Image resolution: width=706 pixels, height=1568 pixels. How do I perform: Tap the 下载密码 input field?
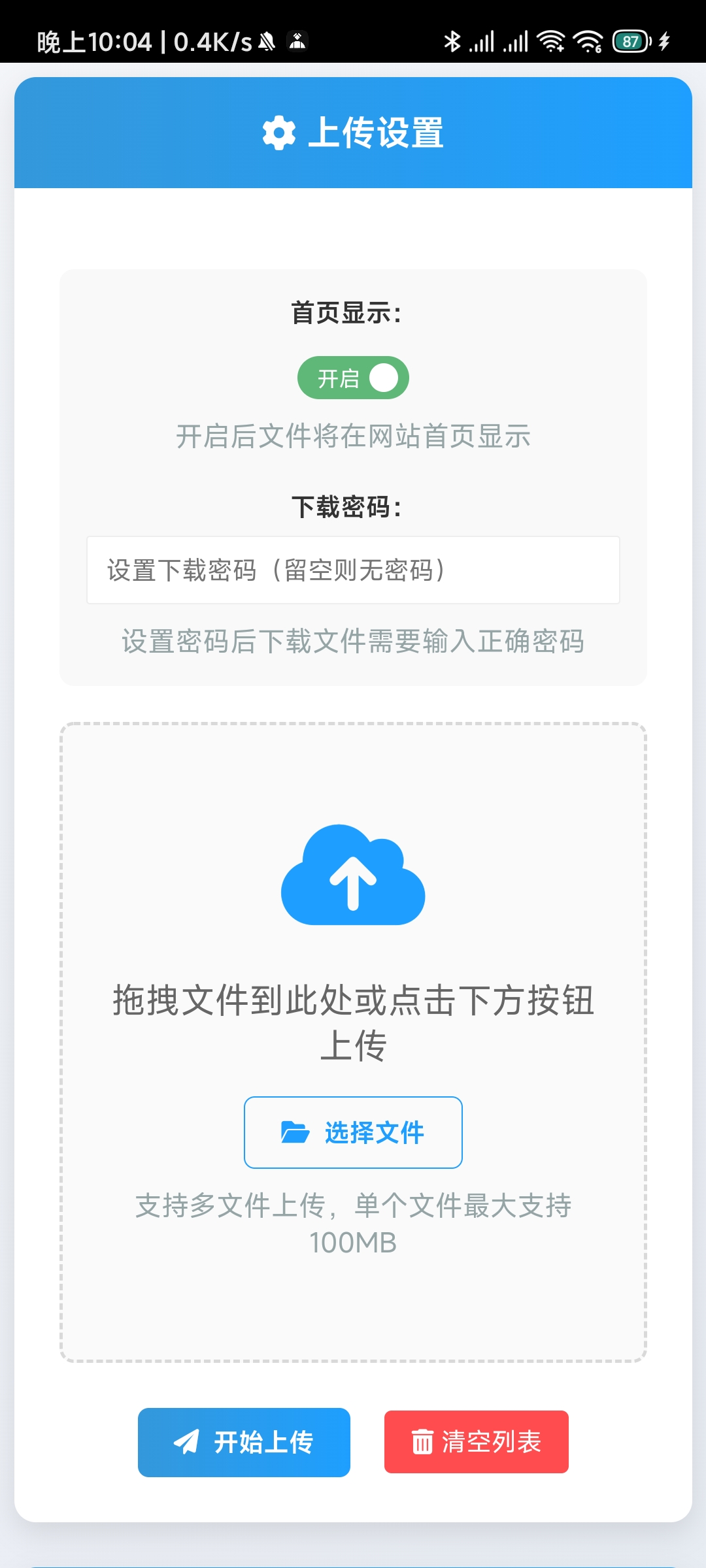(353, 570)
